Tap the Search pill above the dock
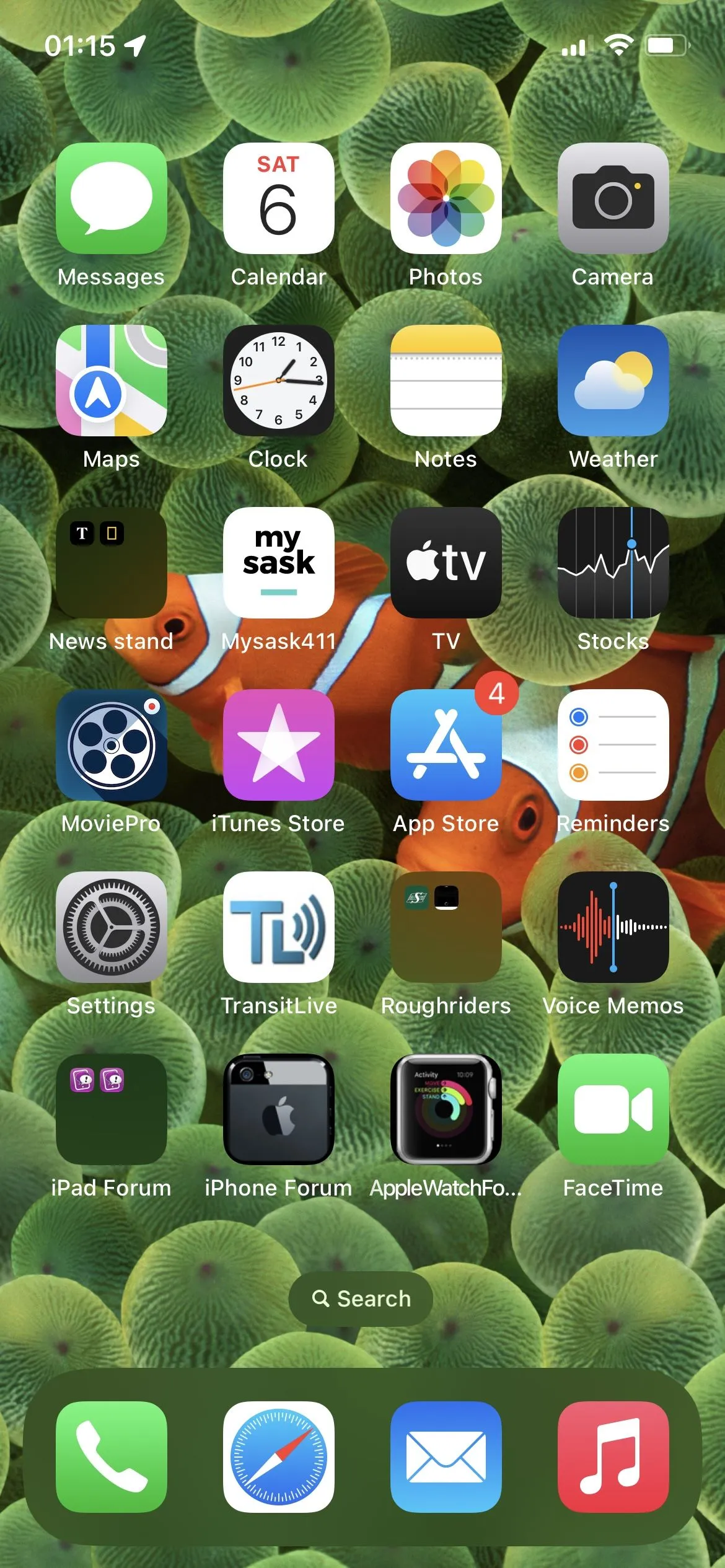 (x=361, y=1298)
